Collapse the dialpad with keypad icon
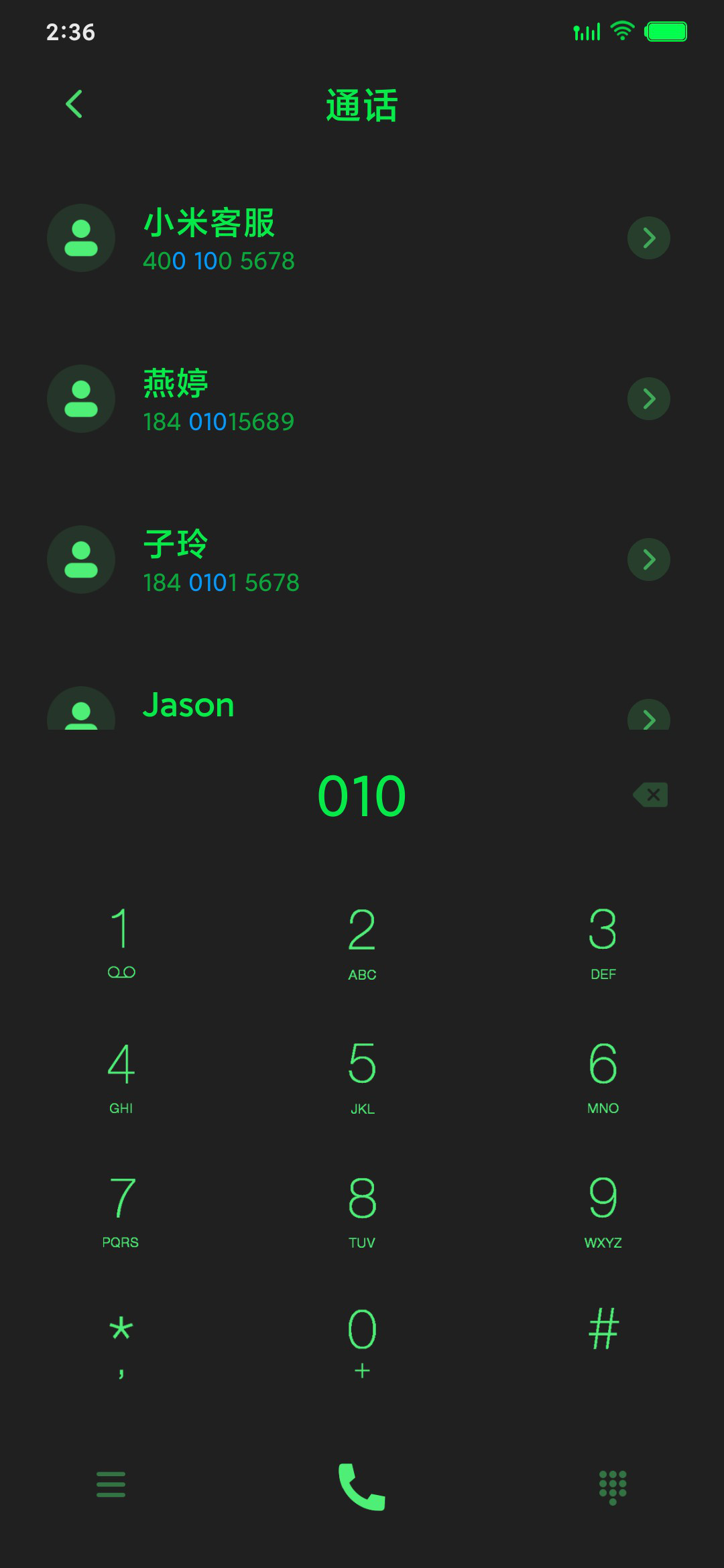This screenshot has height=1568, width=724. pos(613,1487)
